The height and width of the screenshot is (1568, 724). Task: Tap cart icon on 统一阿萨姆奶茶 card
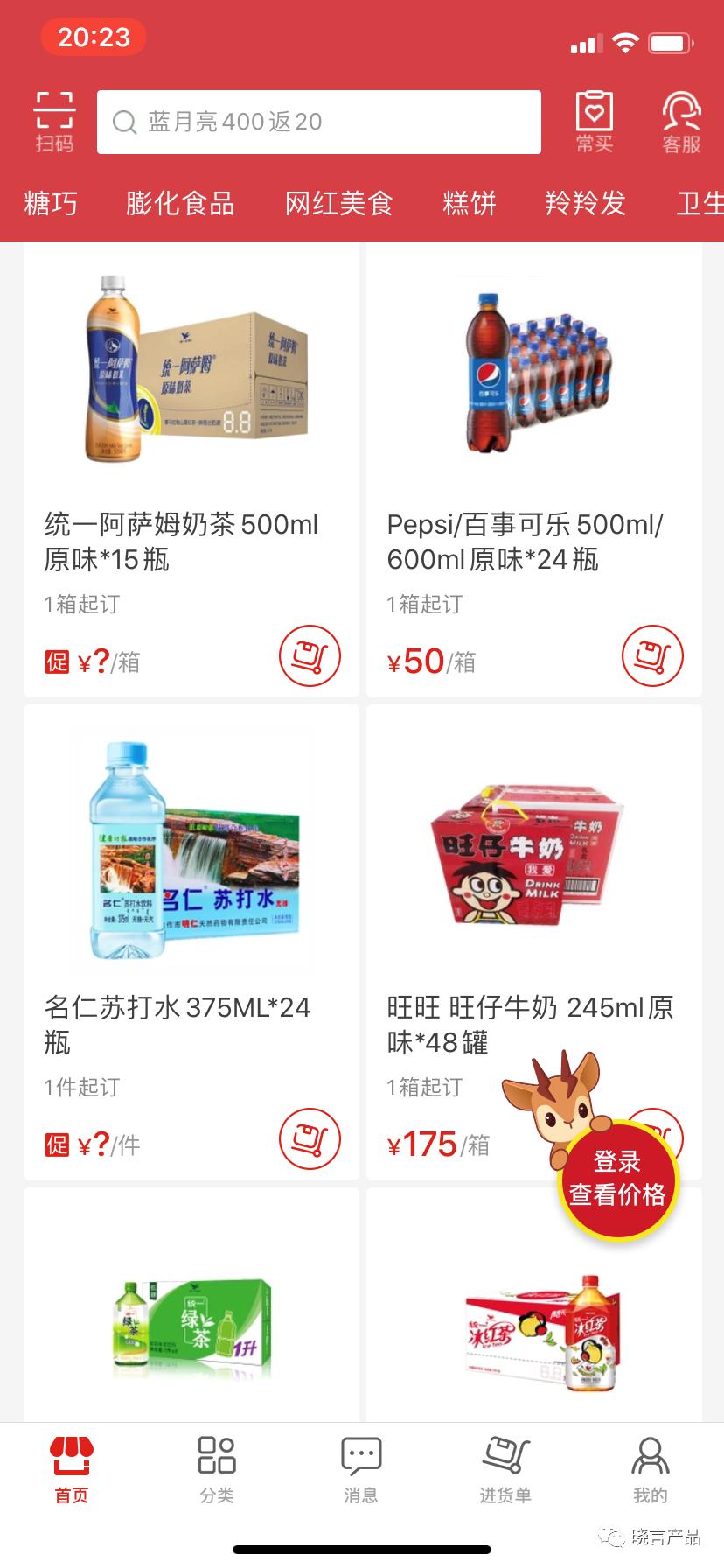[310, 656]
